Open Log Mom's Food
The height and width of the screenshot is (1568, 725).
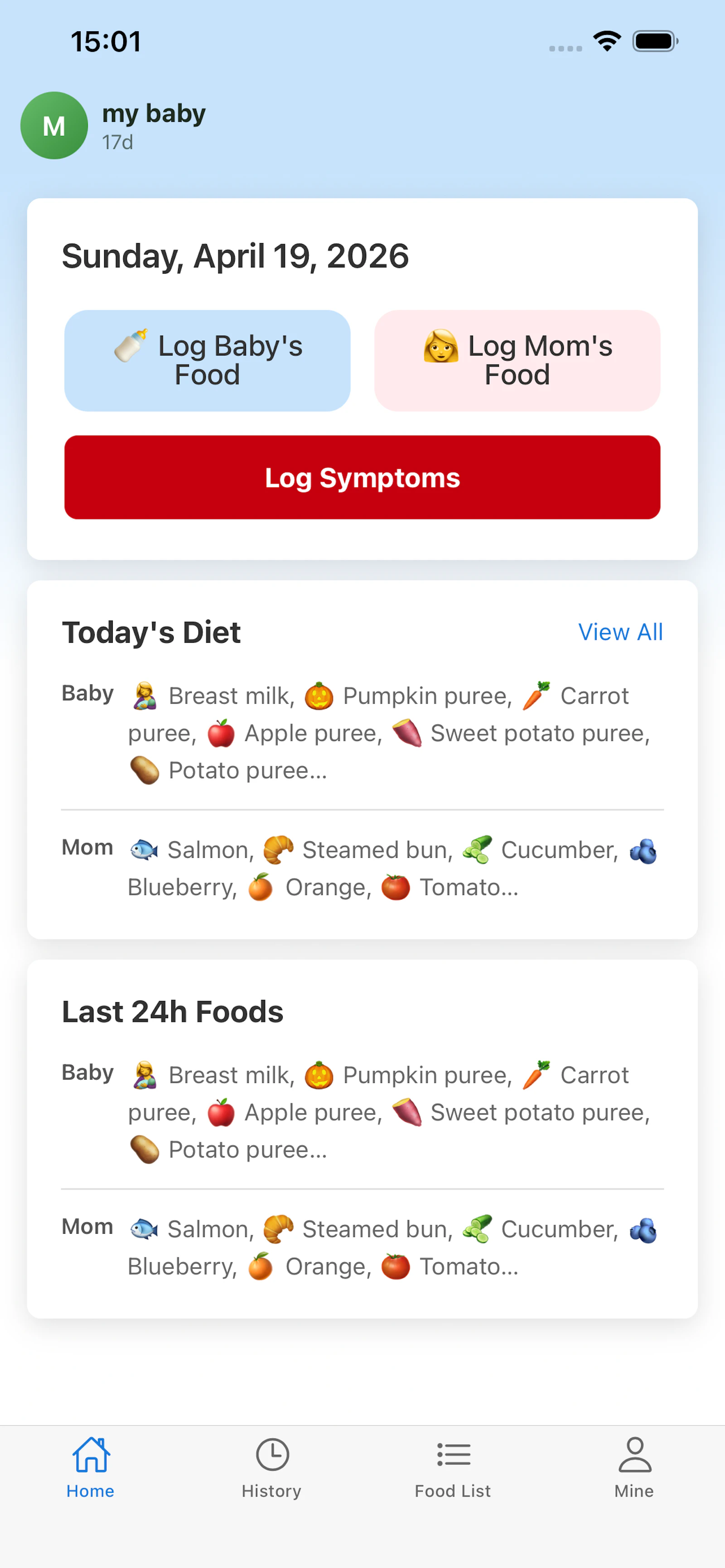[x=517, y=361]
